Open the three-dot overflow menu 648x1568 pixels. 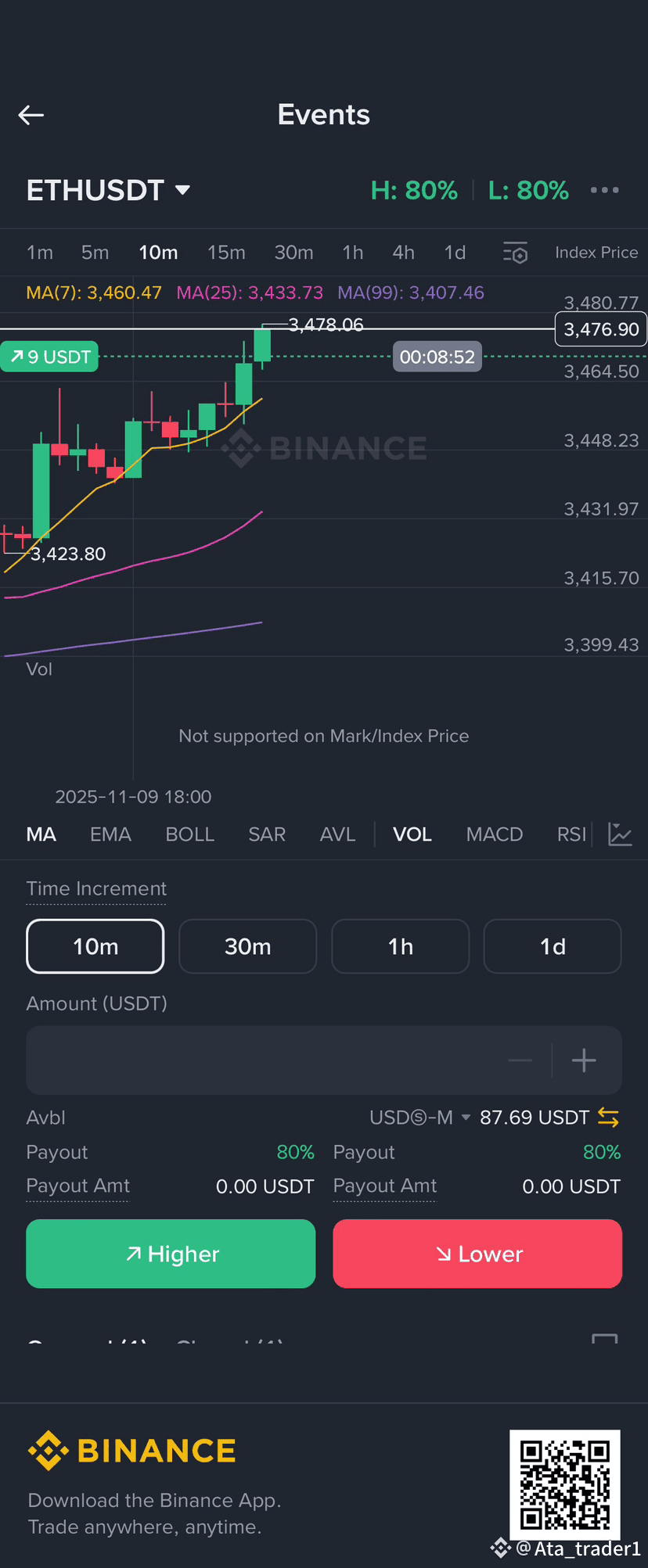click(605, 190)
